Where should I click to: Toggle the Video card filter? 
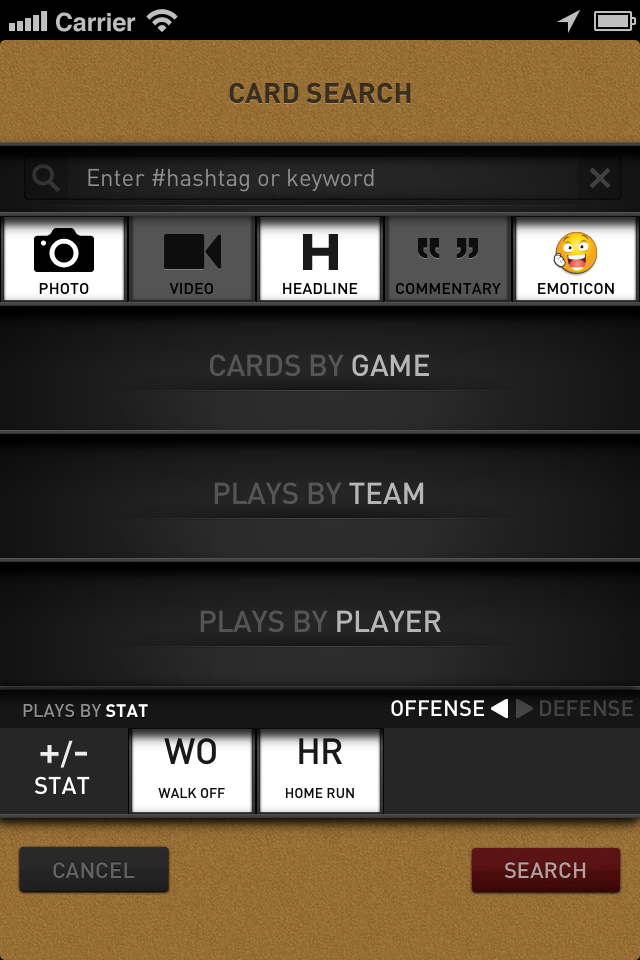[191, 259]
